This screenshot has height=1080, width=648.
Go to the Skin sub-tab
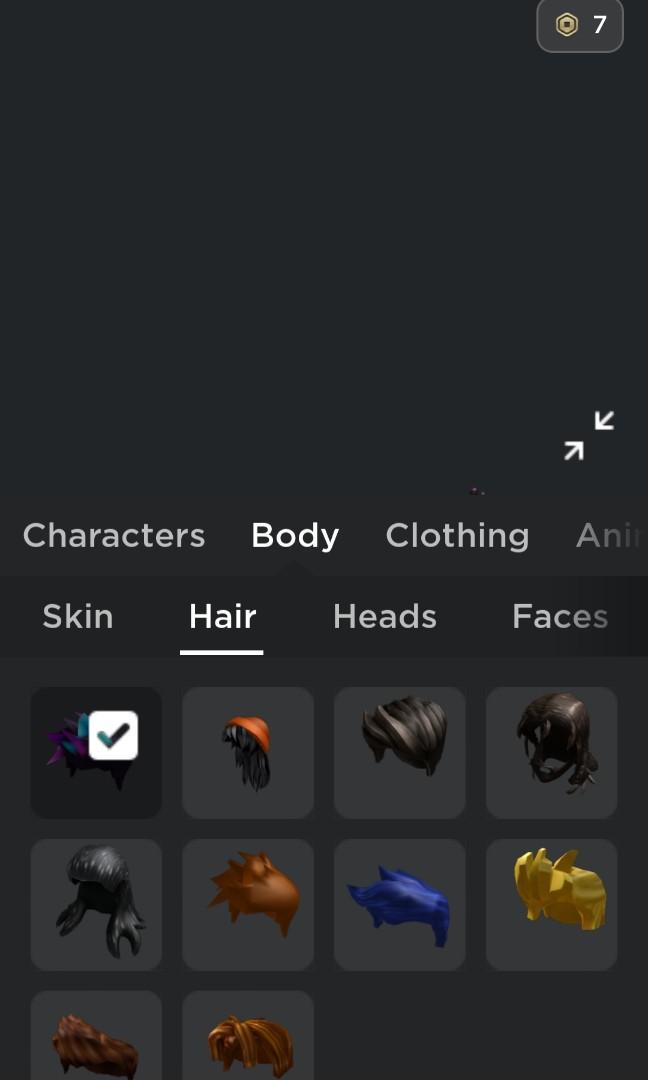click(78, 617)
